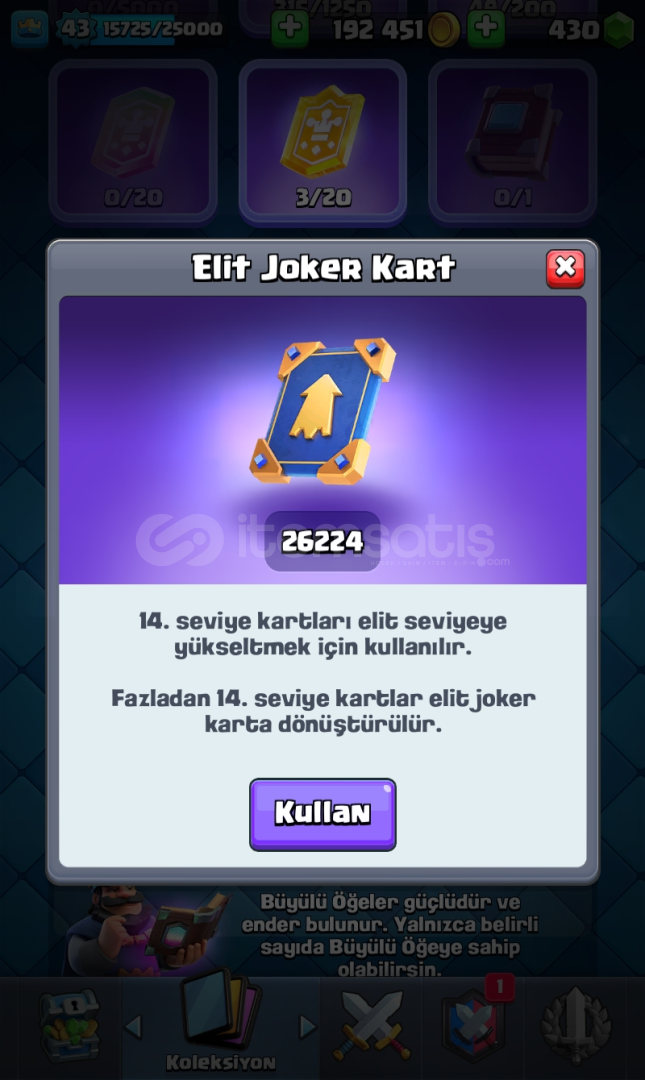
Task: Close the Elit Joker Kart dialog
Action: pos(565,268)
